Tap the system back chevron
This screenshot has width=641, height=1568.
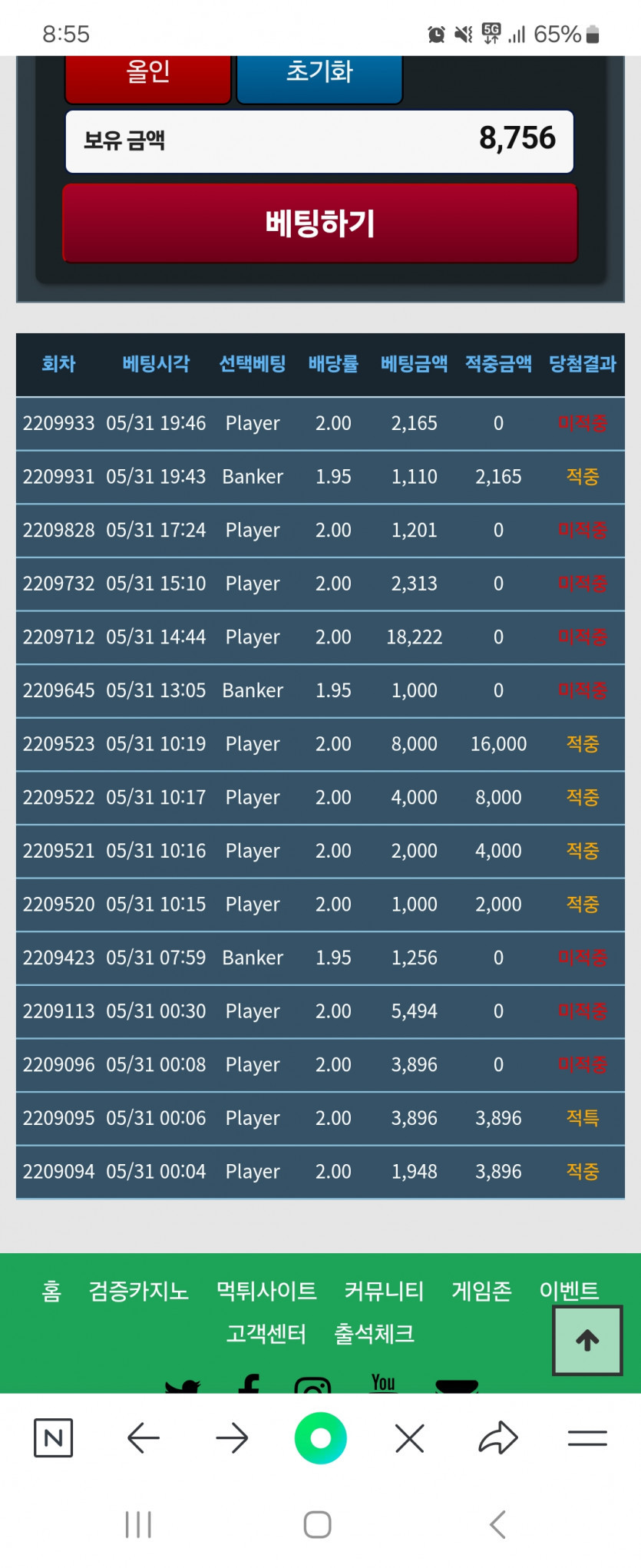pos(498,1524)
